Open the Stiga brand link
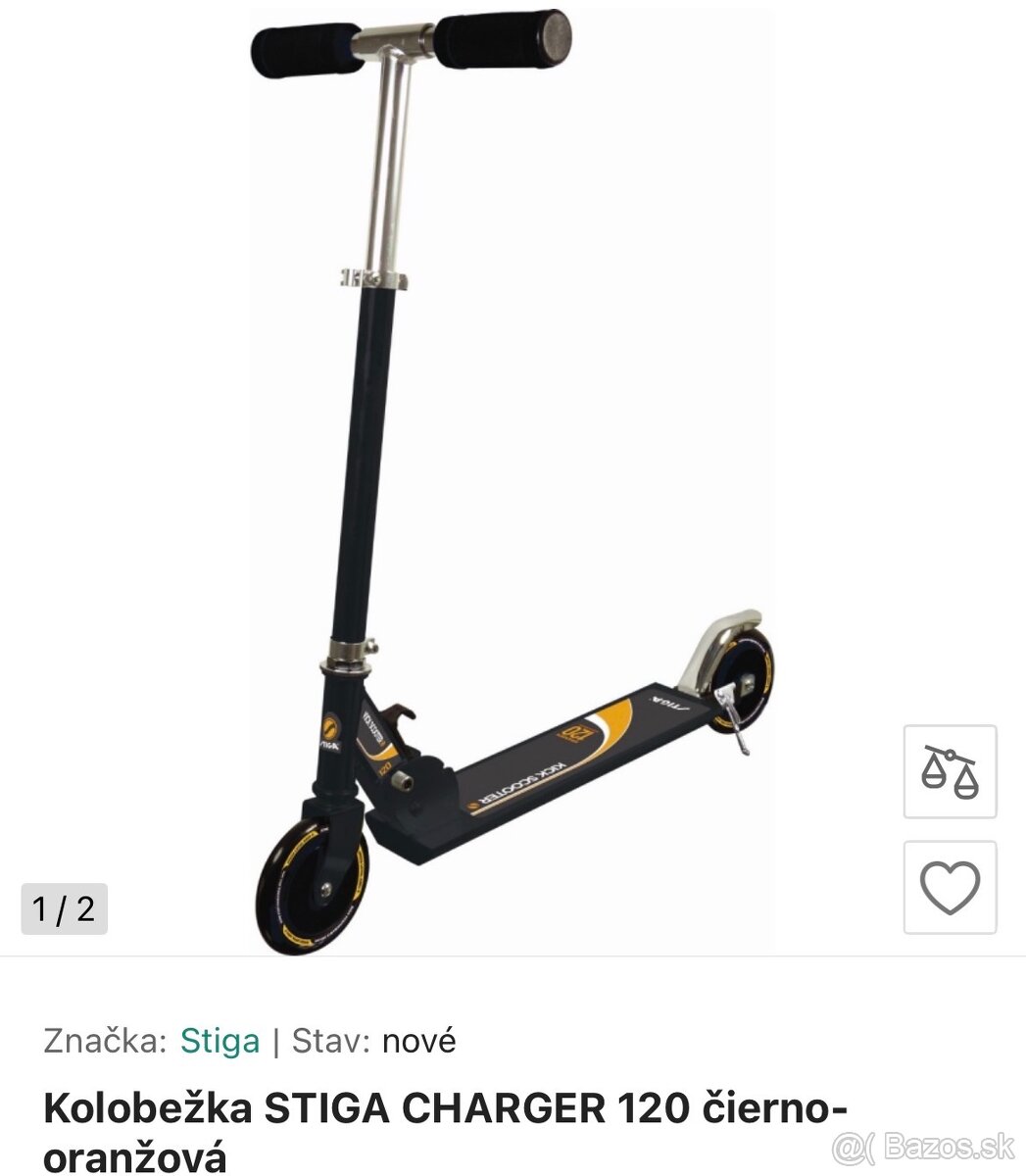Viewport: 1026px width, 1176px height. click(x=220, y=1041)
